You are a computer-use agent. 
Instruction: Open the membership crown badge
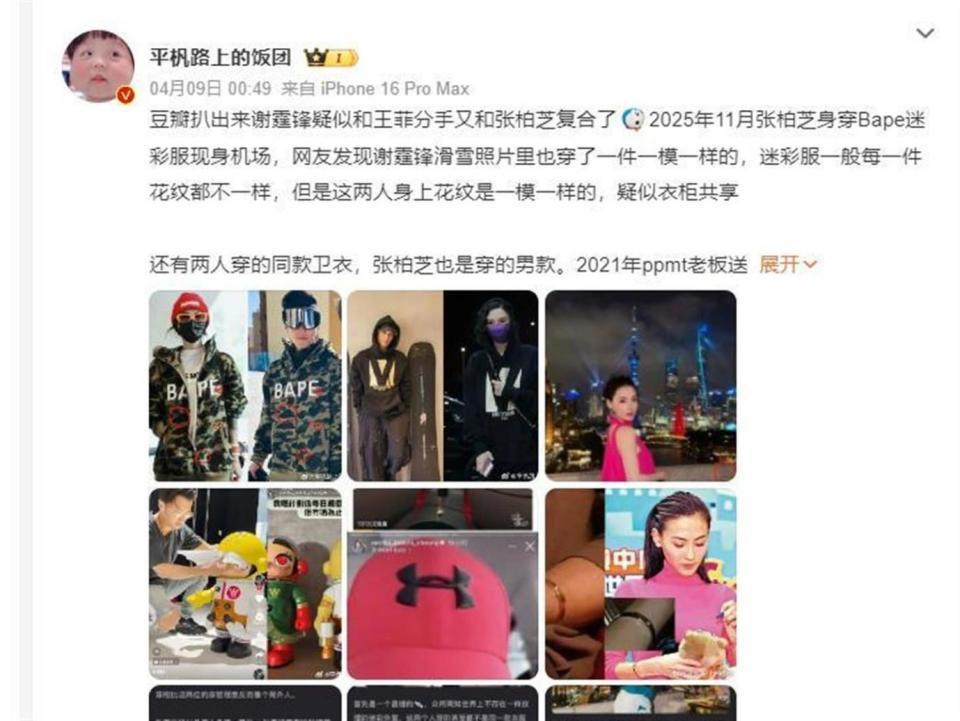330,58
